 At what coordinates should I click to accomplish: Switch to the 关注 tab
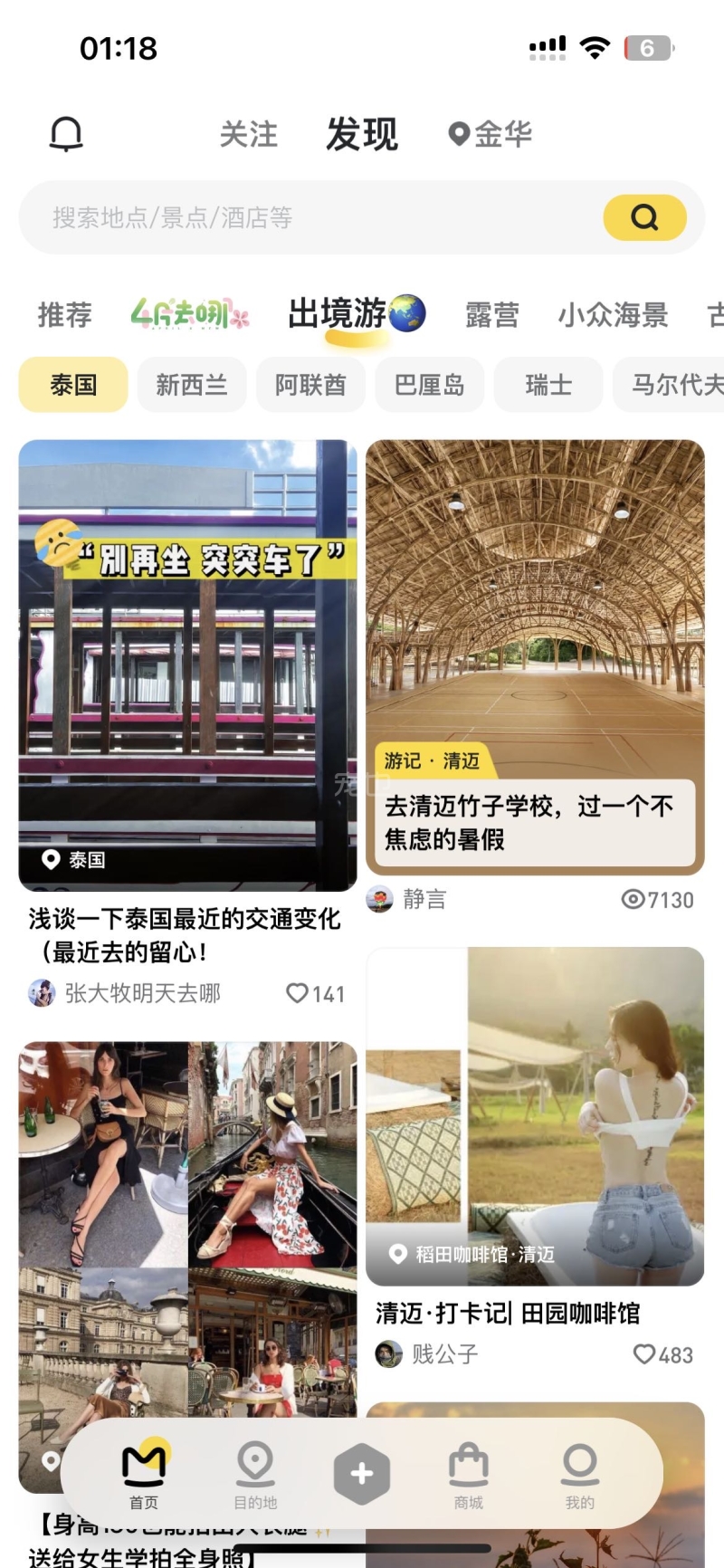coord(248,135)
